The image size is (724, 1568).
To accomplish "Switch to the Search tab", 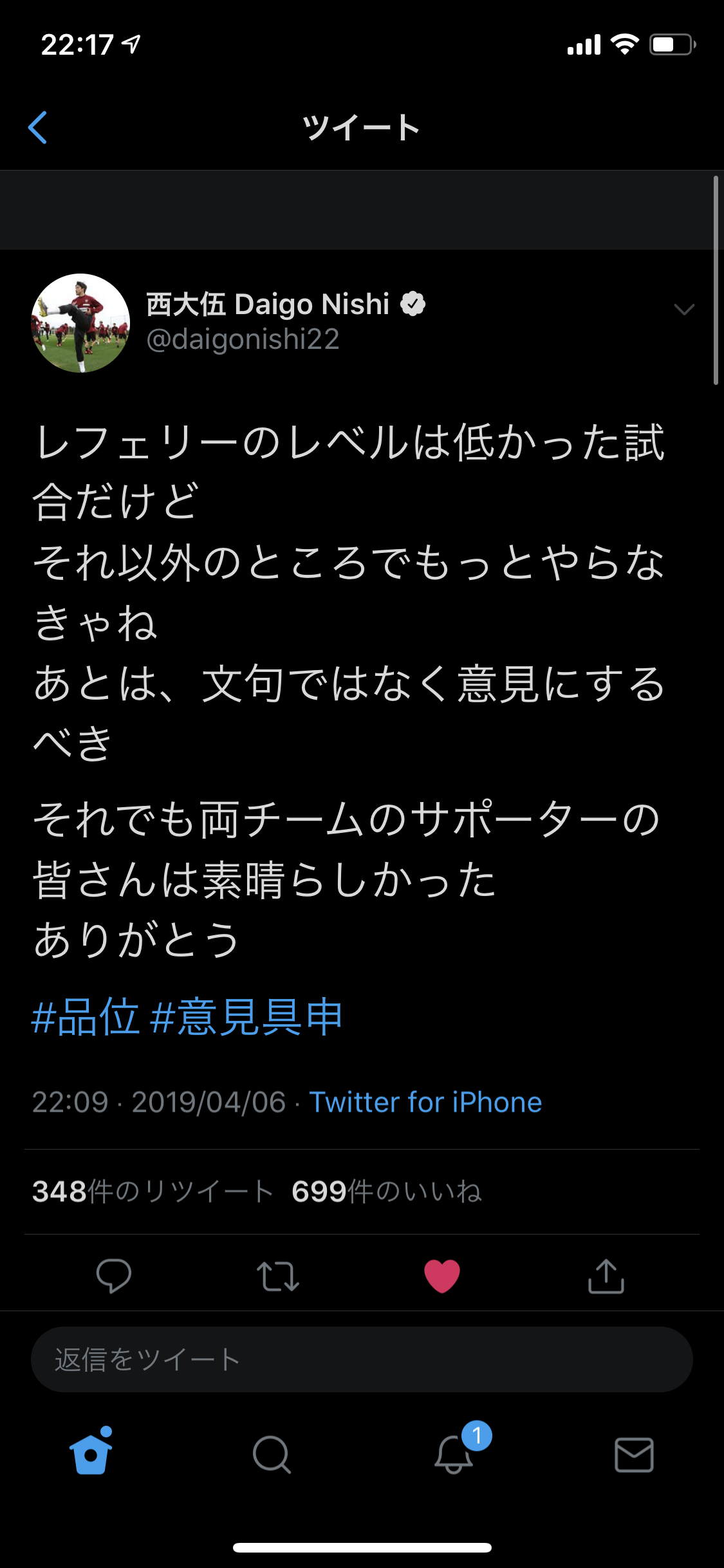I will (272, 1455).
